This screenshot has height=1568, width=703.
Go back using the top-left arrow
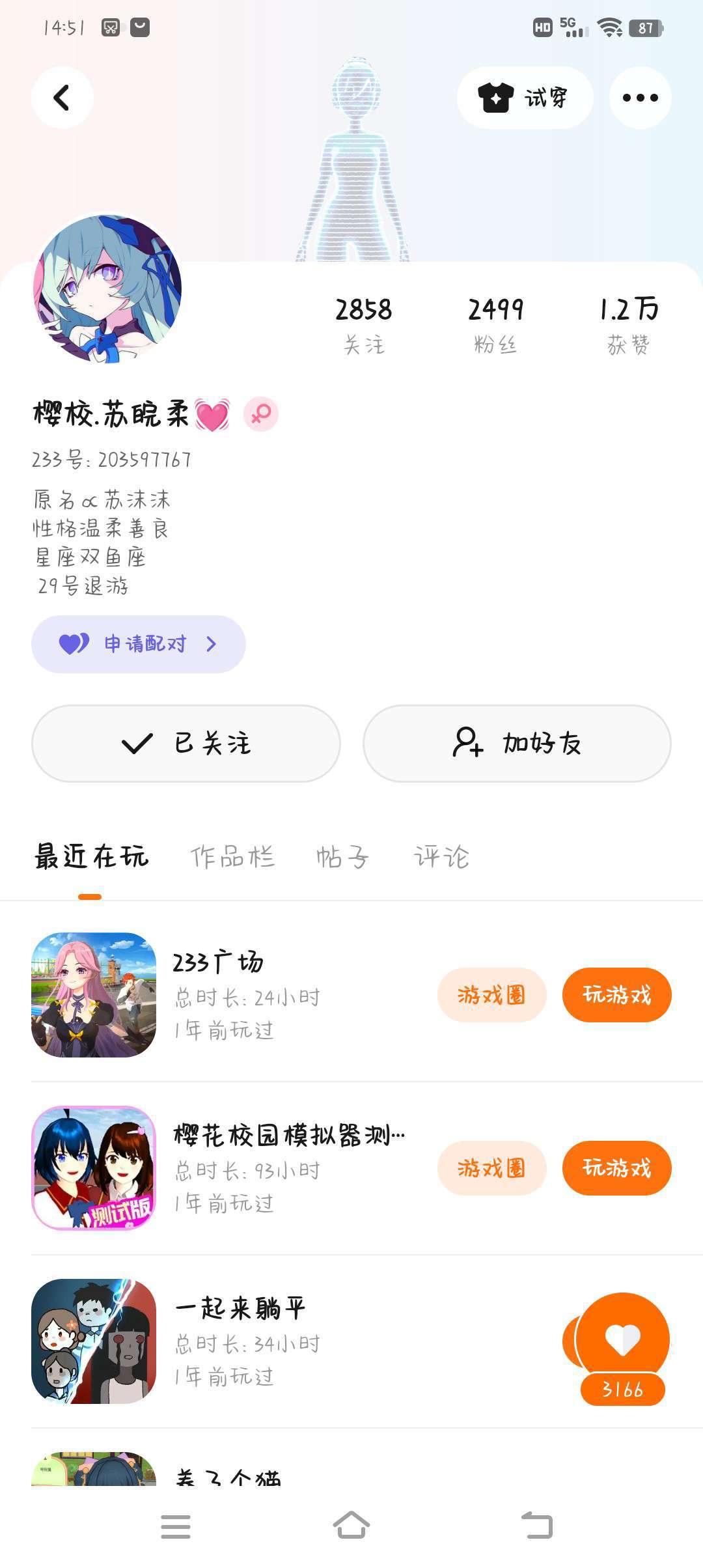pos(62,98)
